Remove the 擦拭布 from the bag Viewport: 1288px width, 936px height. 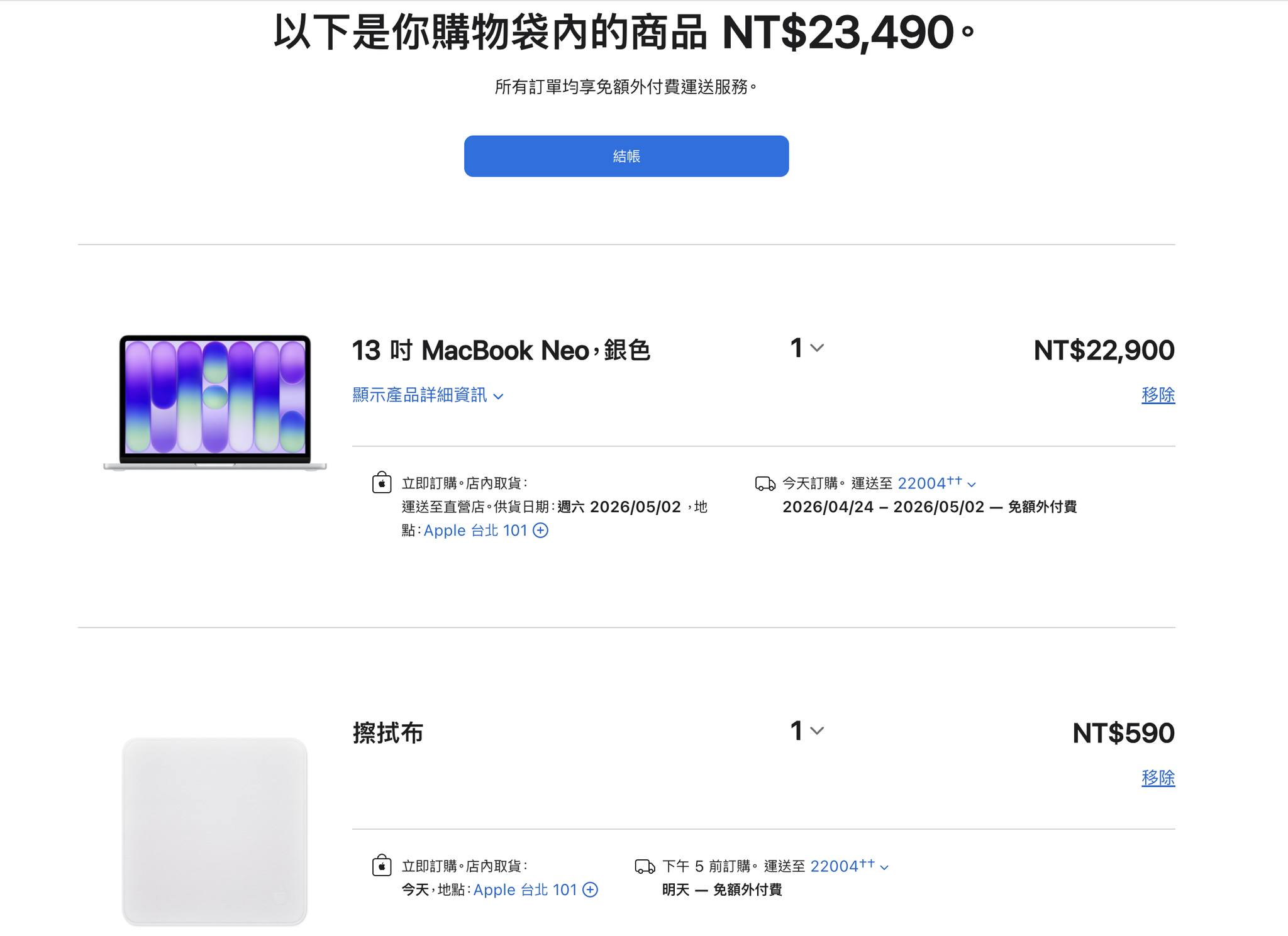tap(1158, 778)
